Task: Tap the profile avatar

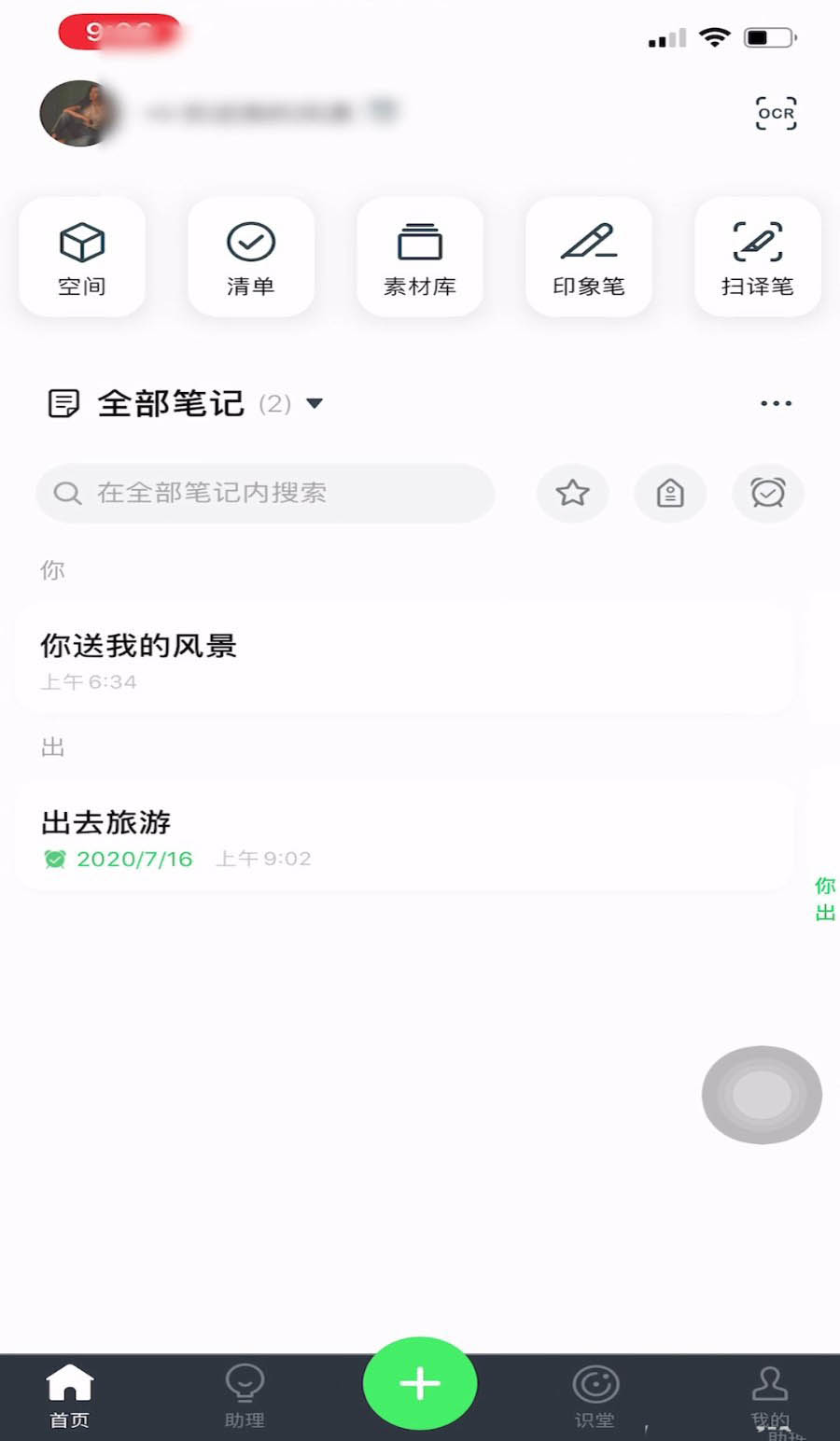Action: (x=77, y=113)
